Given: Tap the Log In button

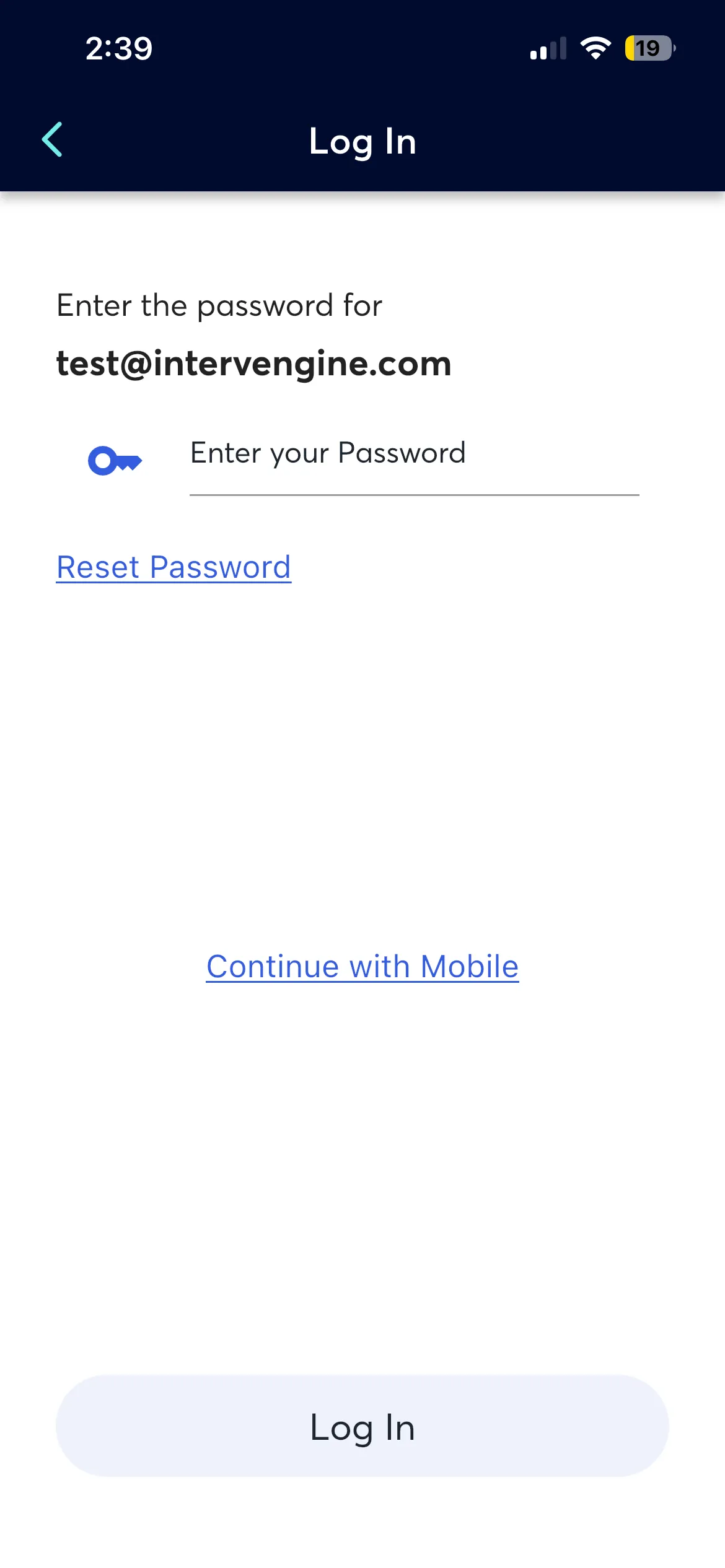Looking at the screenshot, I should pyautogui.click(x=362, y=1427).
